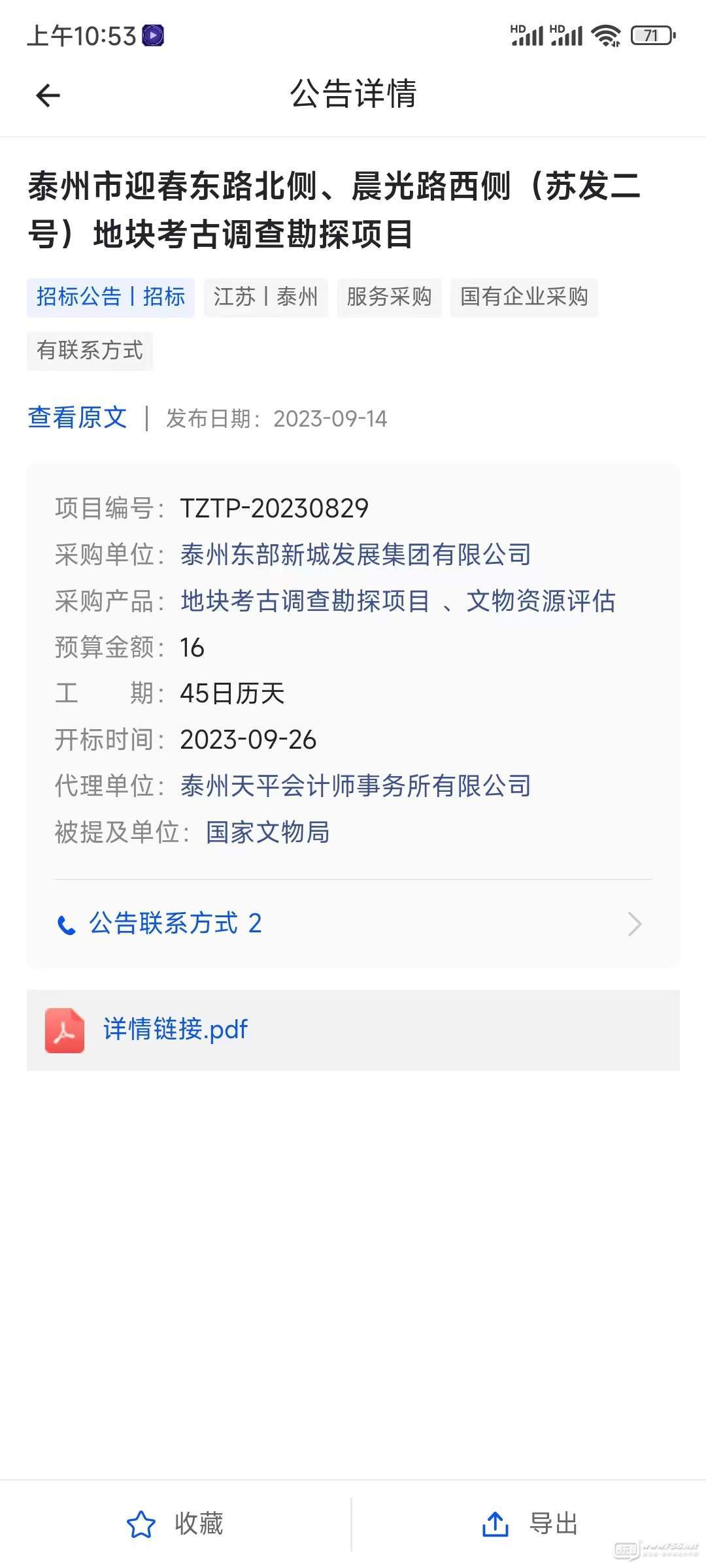Screen dimensions: 706x1568
Task: Open mentioned unit 国家文物局
Action: 268,832
